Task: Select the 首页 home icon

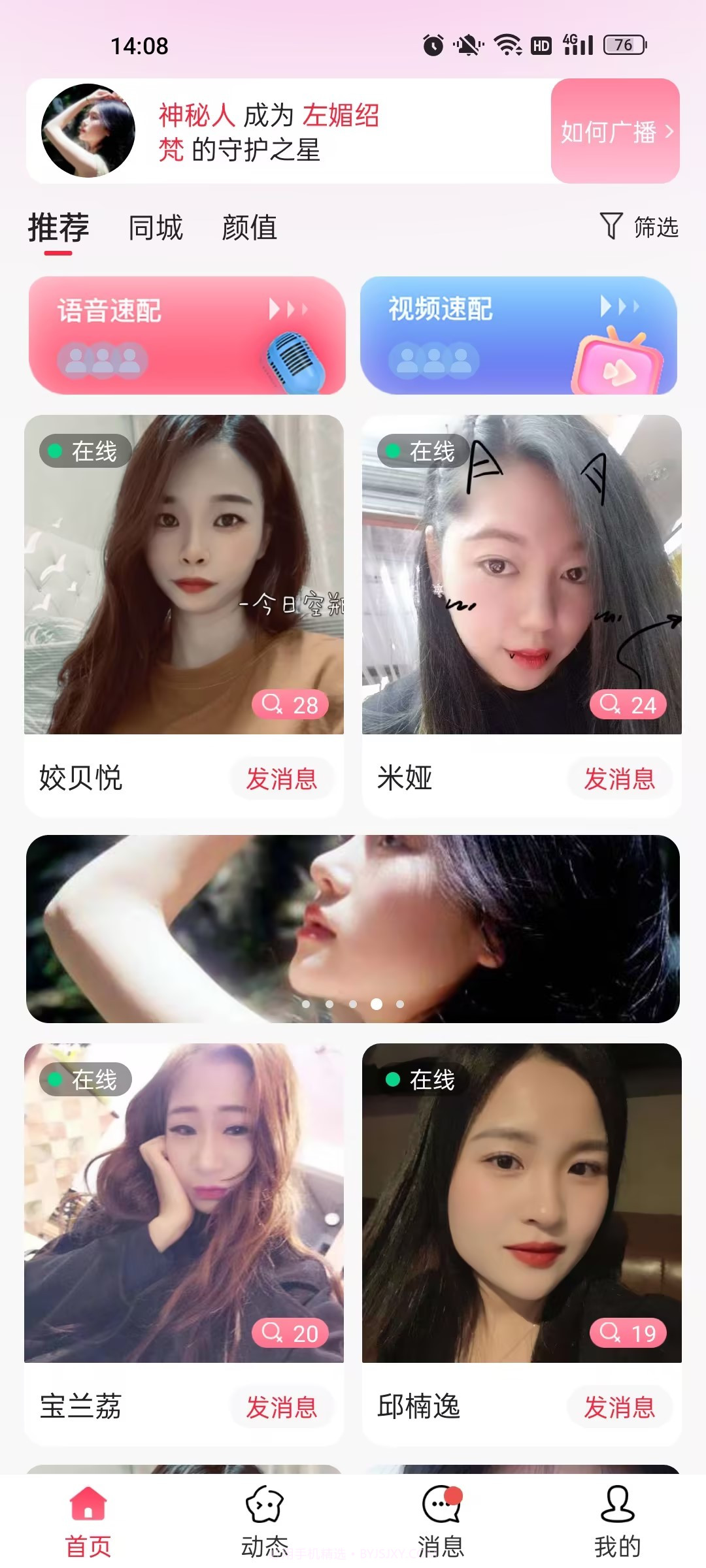Action: click(x=86, y=1504)
